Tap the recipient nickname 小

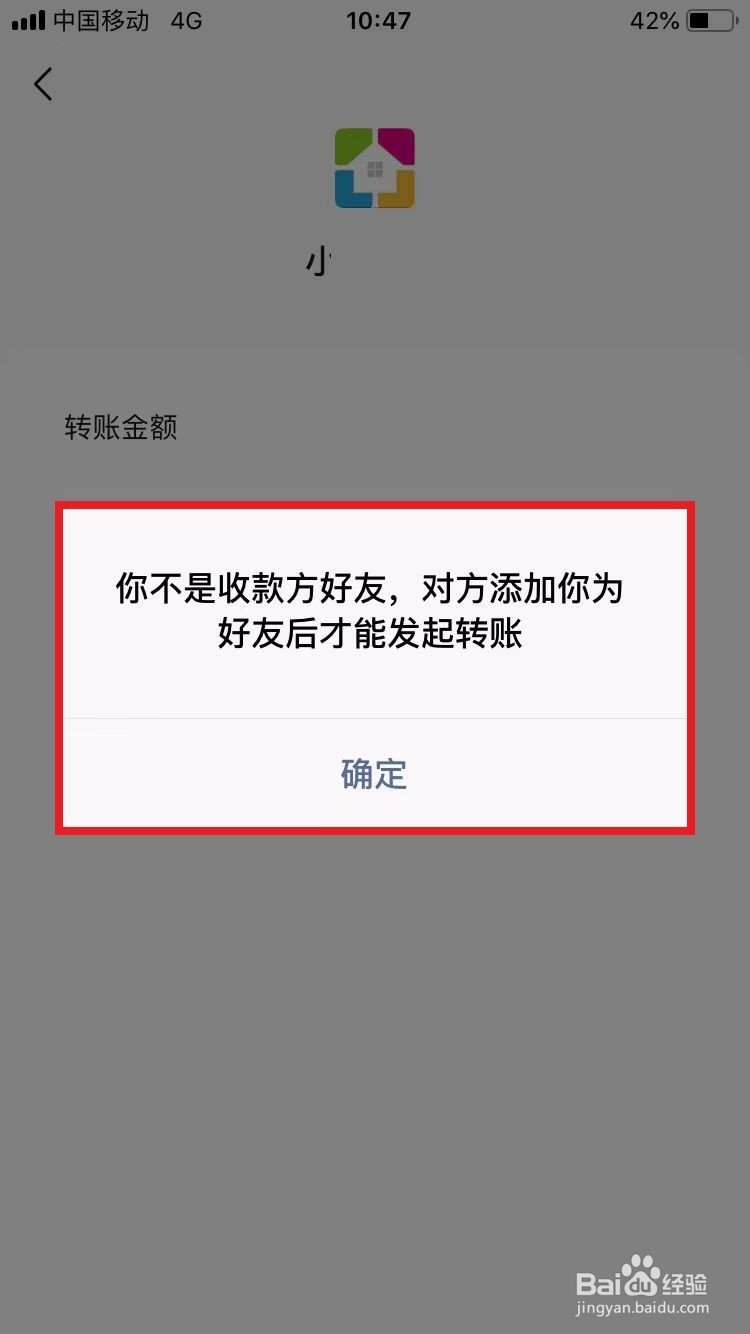click(x=318, y=260)
